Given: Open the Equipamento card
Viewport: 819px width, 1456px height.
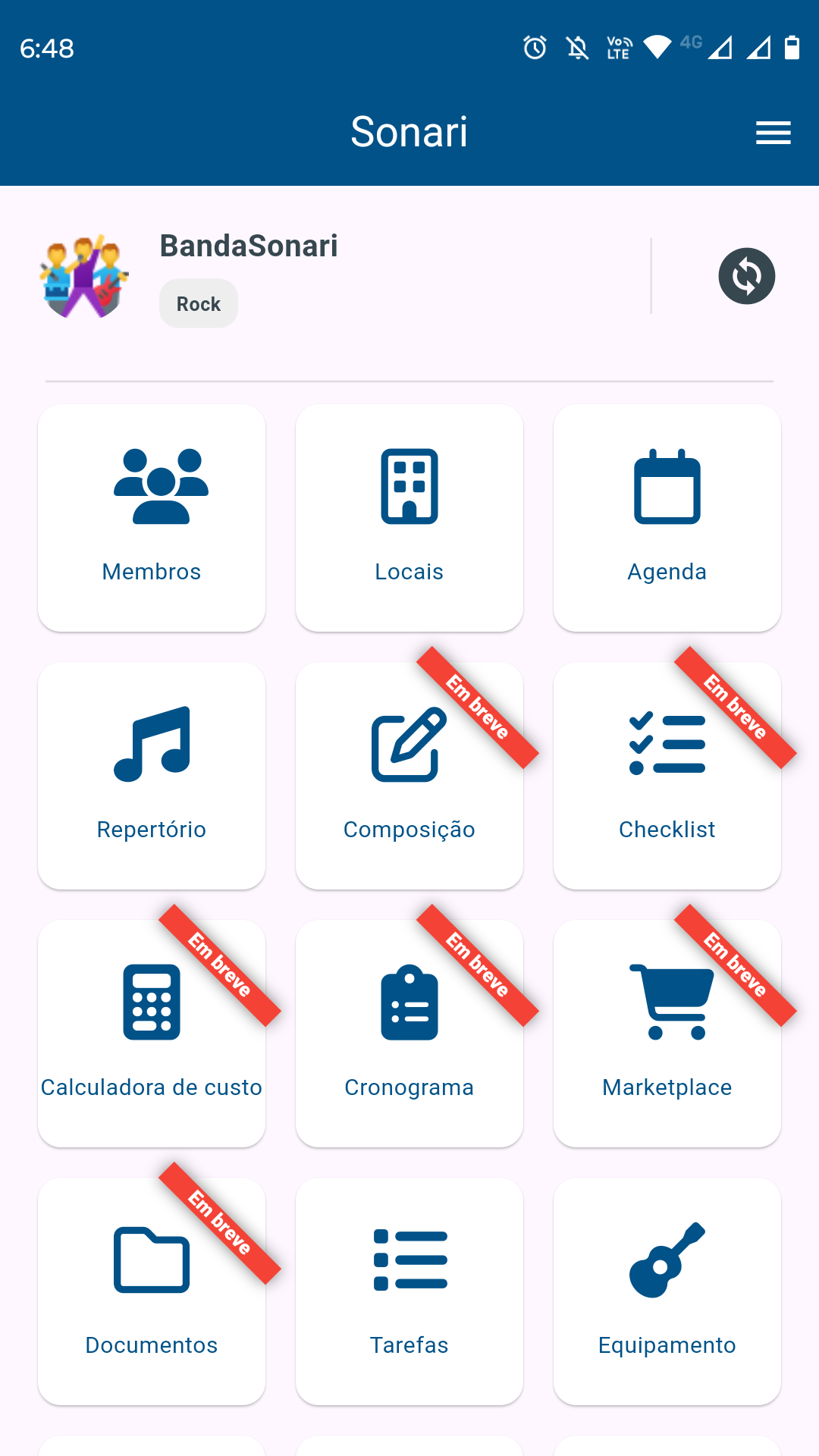Looking at the screenshot, I should click(x=667, y=1291).
